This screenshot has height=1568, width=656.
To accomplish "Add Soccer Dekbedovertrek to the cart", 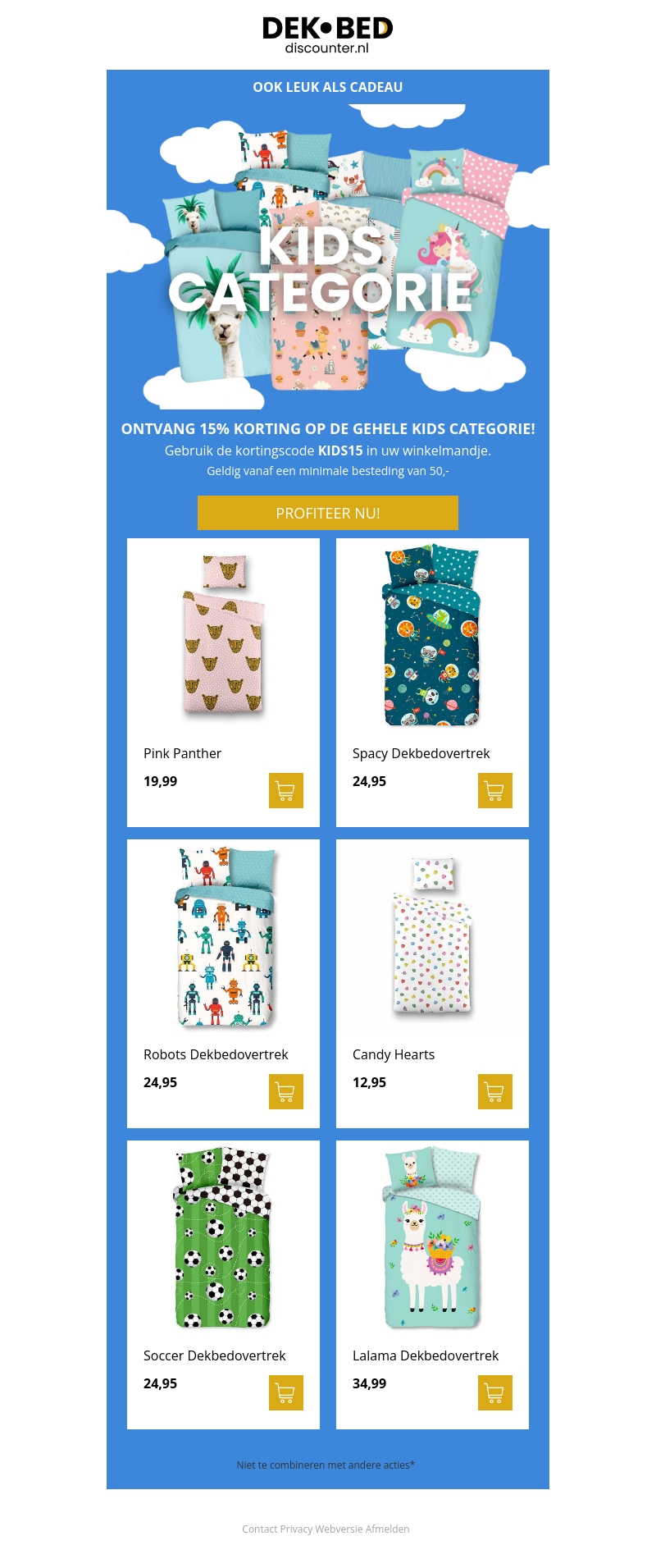I will (x=285, y=1392).
